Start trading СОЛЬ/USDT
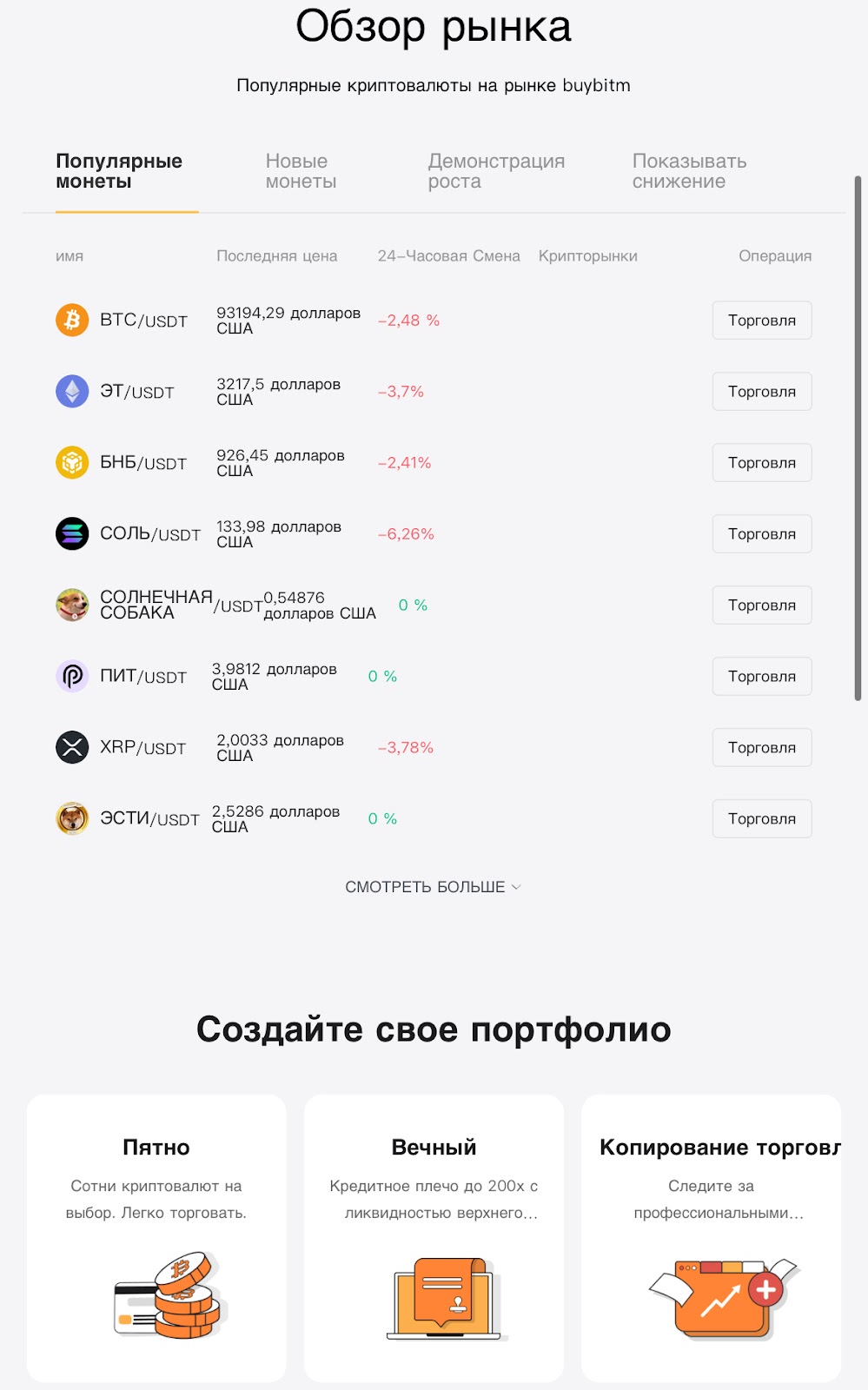 [761, 534]
